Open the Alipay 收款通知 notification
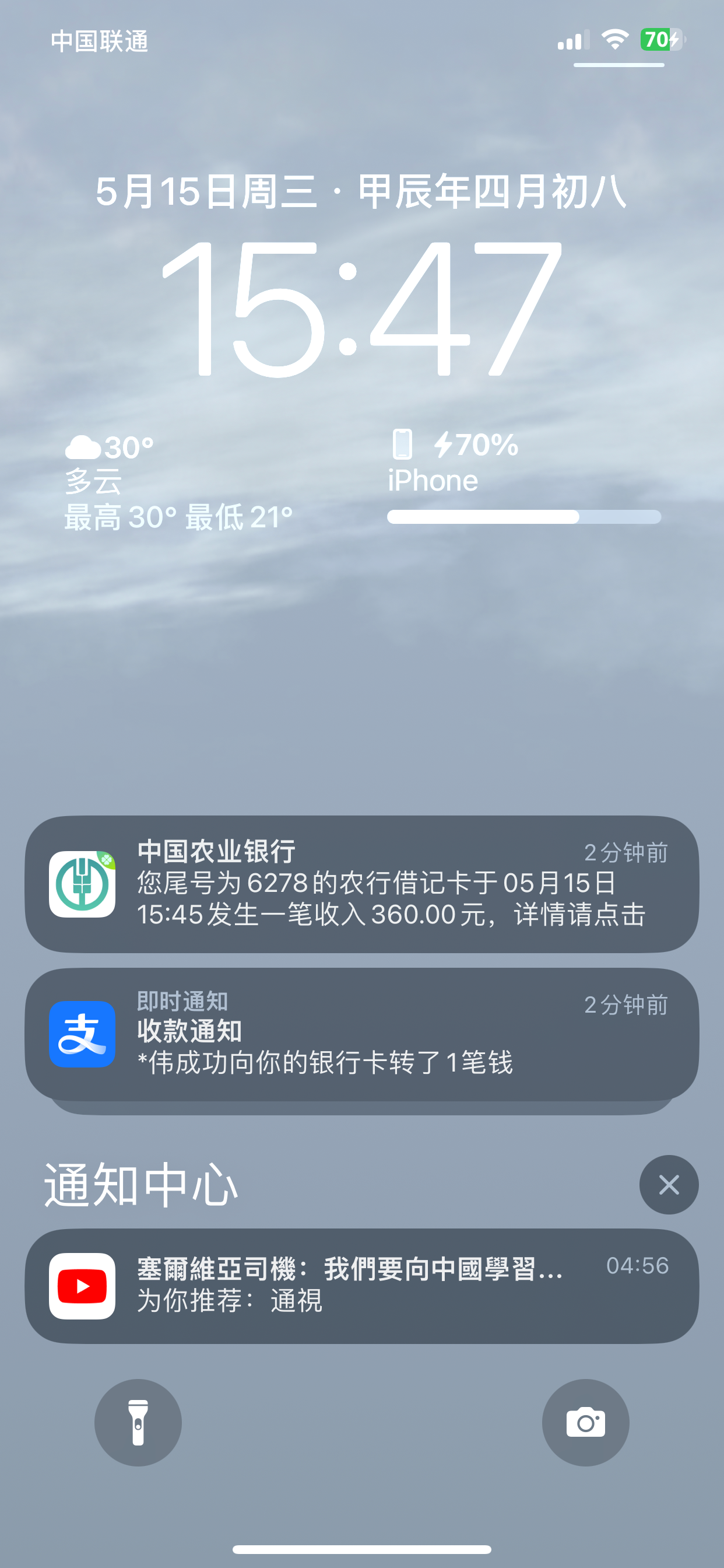724x1568 pixels. [361, 1034]
